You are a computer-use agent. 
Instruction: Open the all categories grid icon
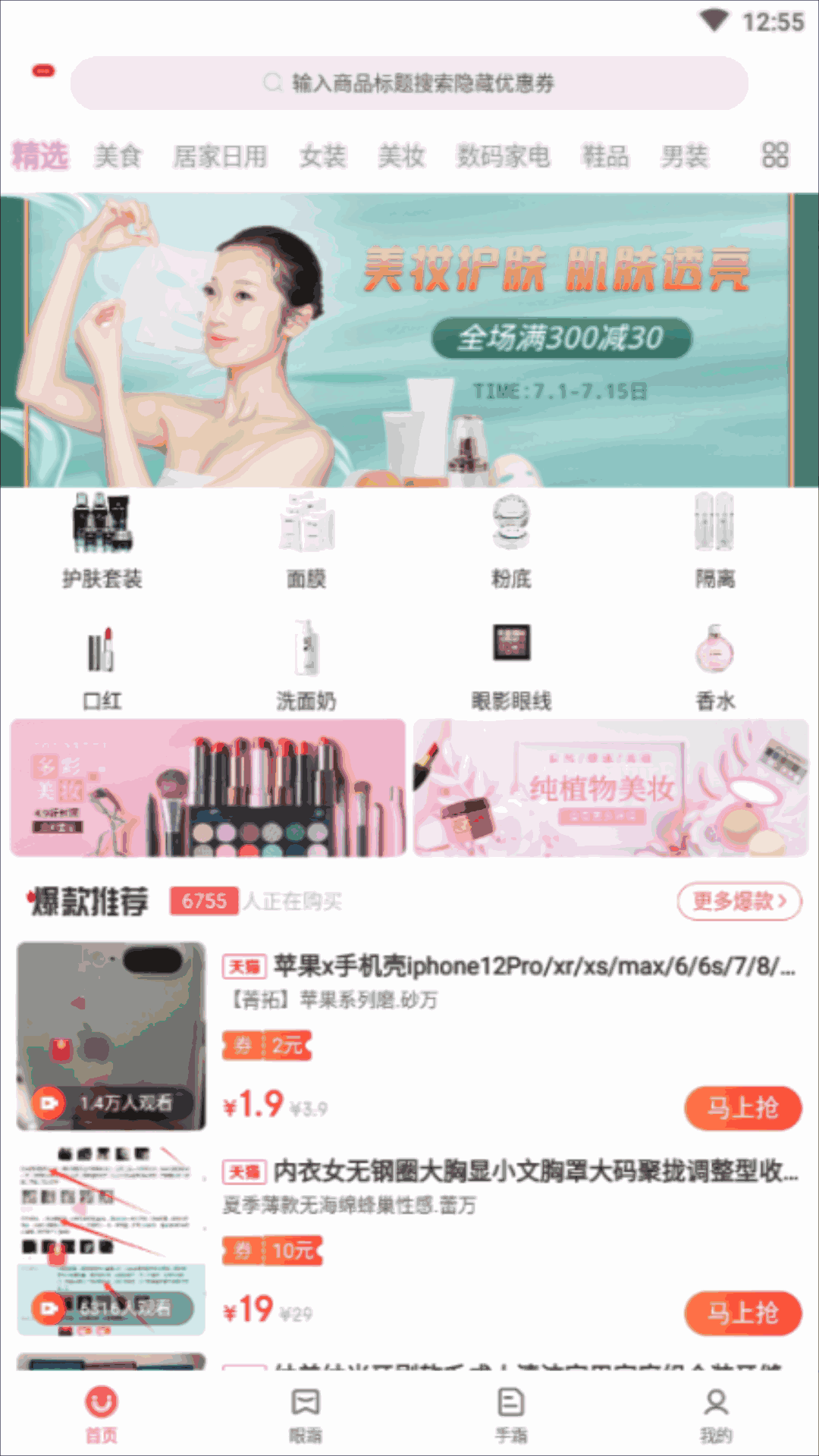[x=775, y=155]
